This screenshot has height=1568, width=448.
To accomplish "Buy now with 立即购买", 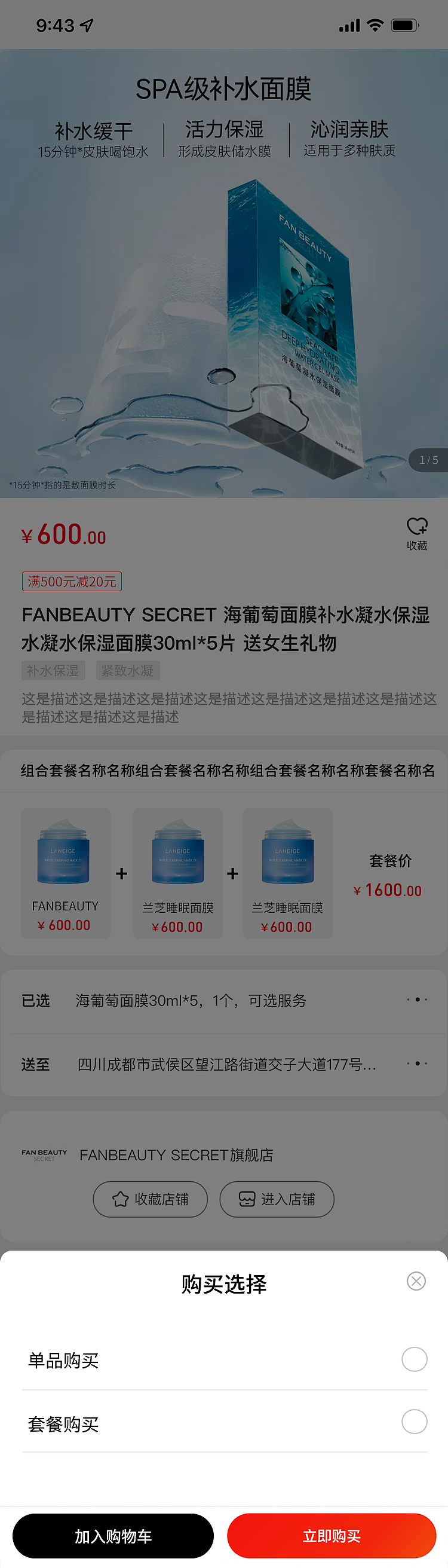I will 332,1536.
